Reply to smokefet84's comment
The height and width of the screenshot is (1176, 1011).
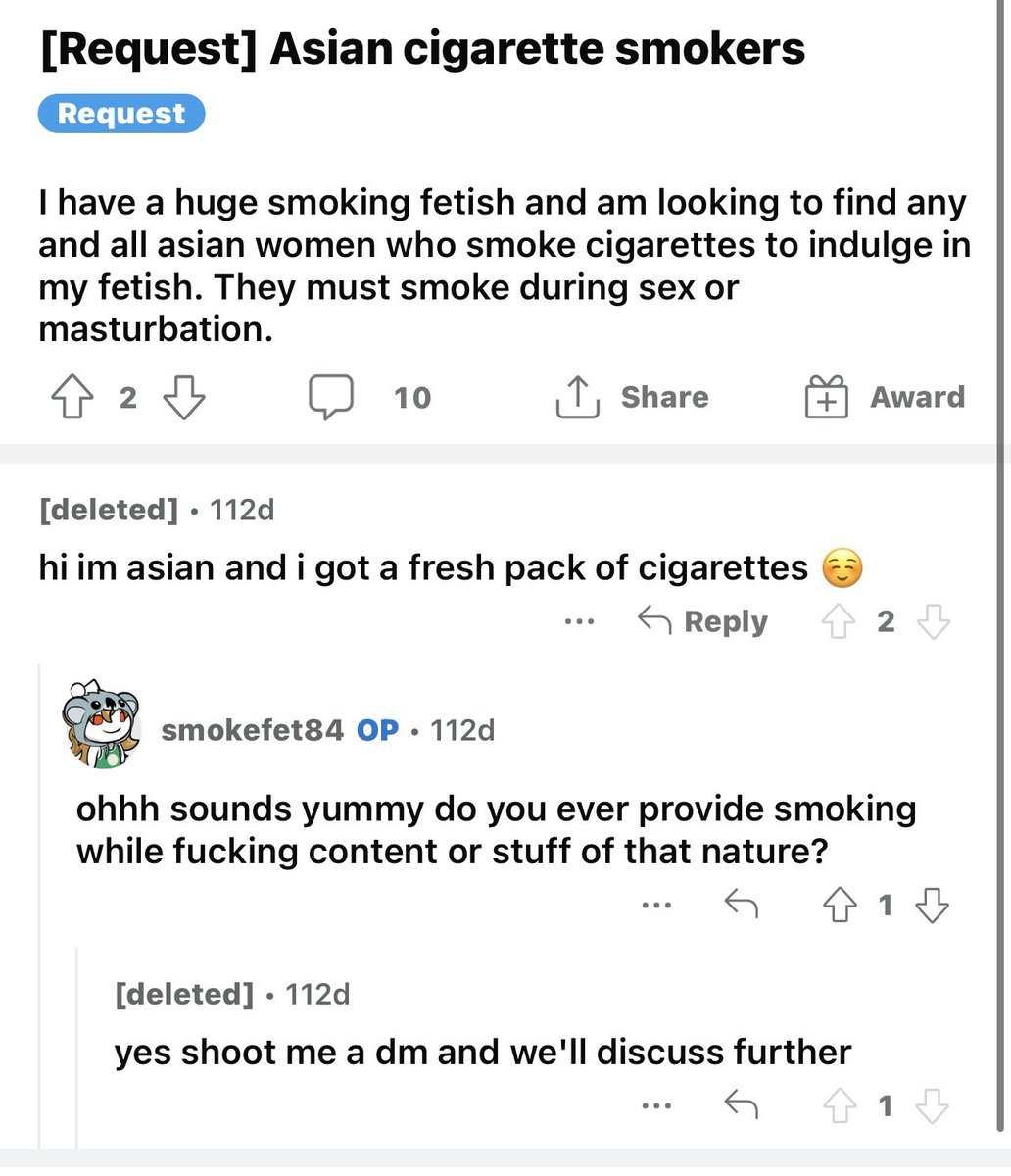pos(742,906)
